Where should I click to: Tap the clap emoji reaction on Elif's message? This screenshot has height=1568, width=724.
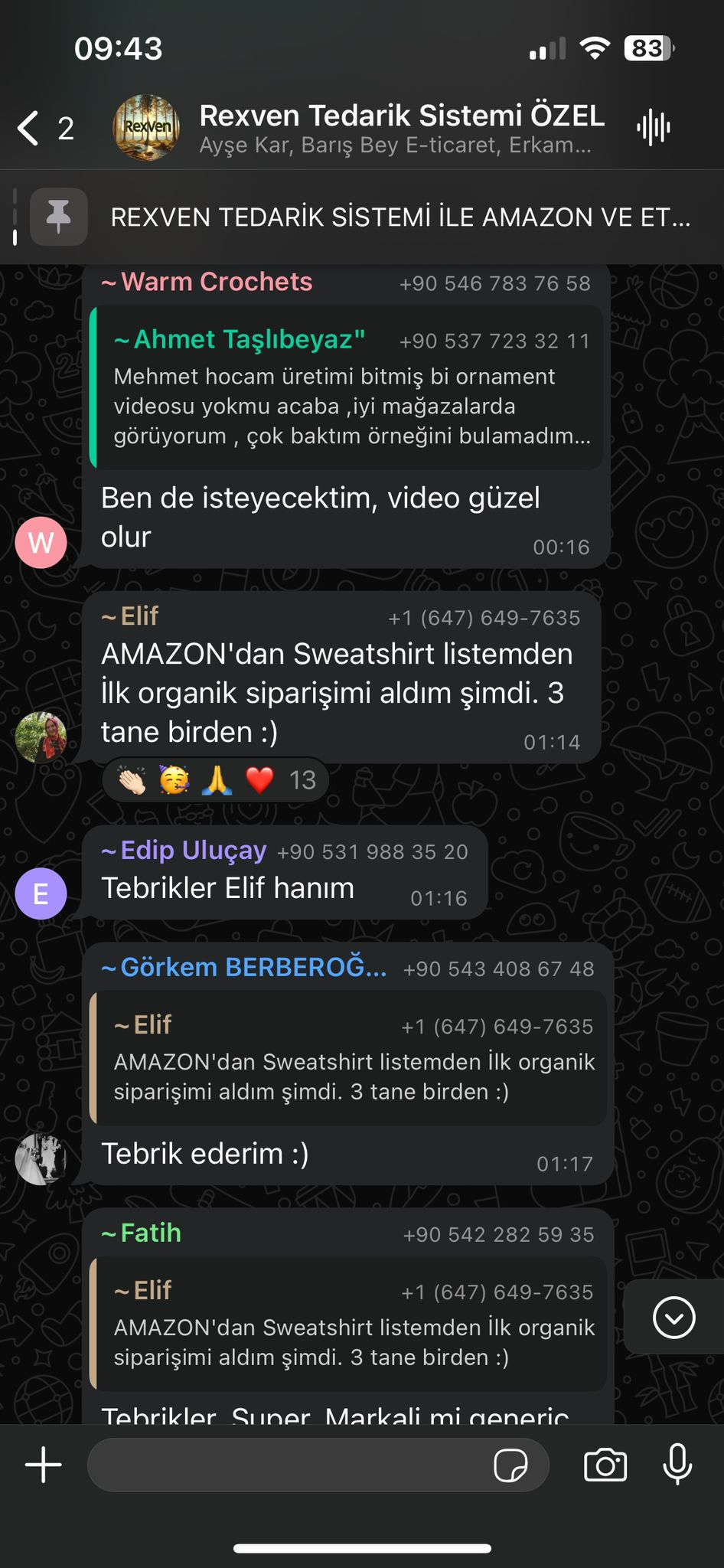click(132, 779)
